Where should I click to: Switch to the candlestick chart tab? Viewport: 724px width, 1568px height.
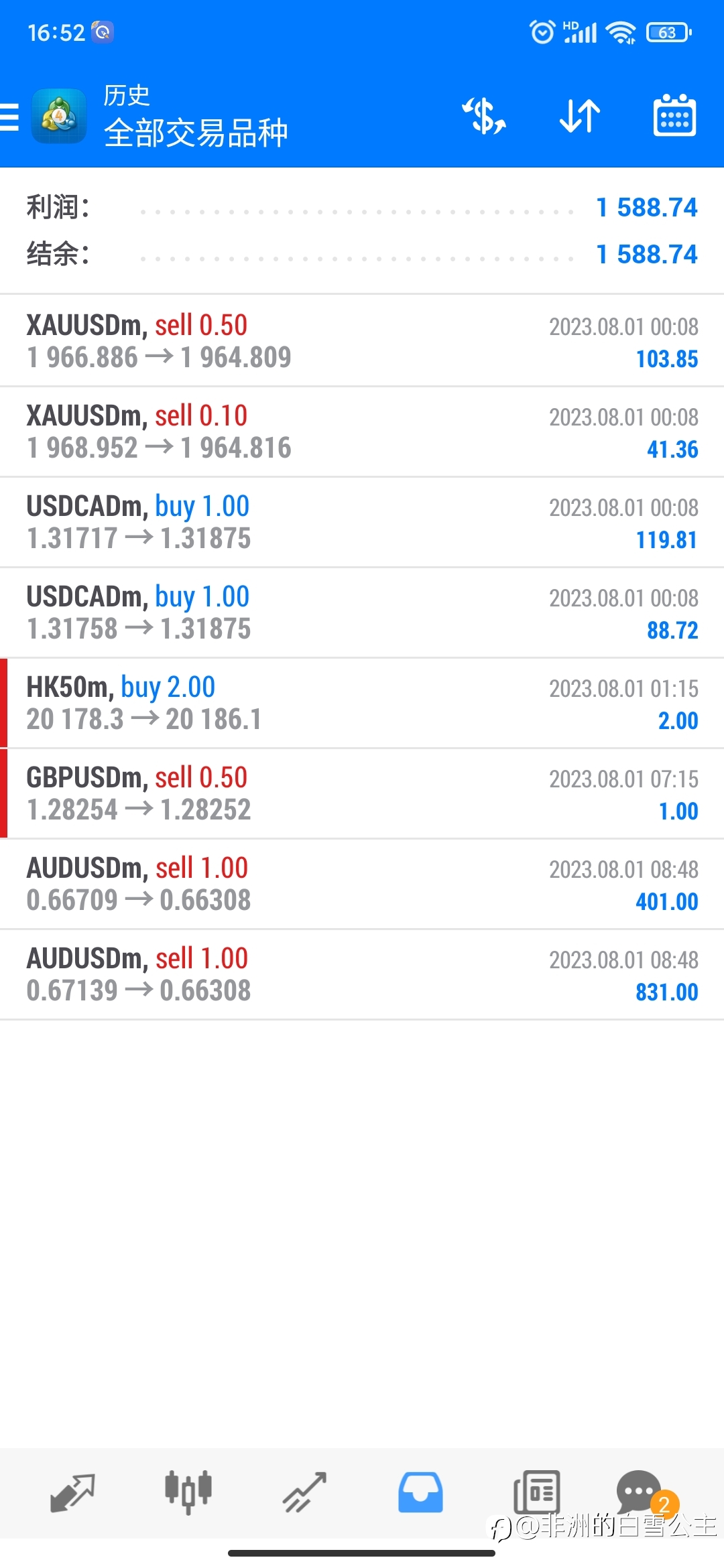188,1492
